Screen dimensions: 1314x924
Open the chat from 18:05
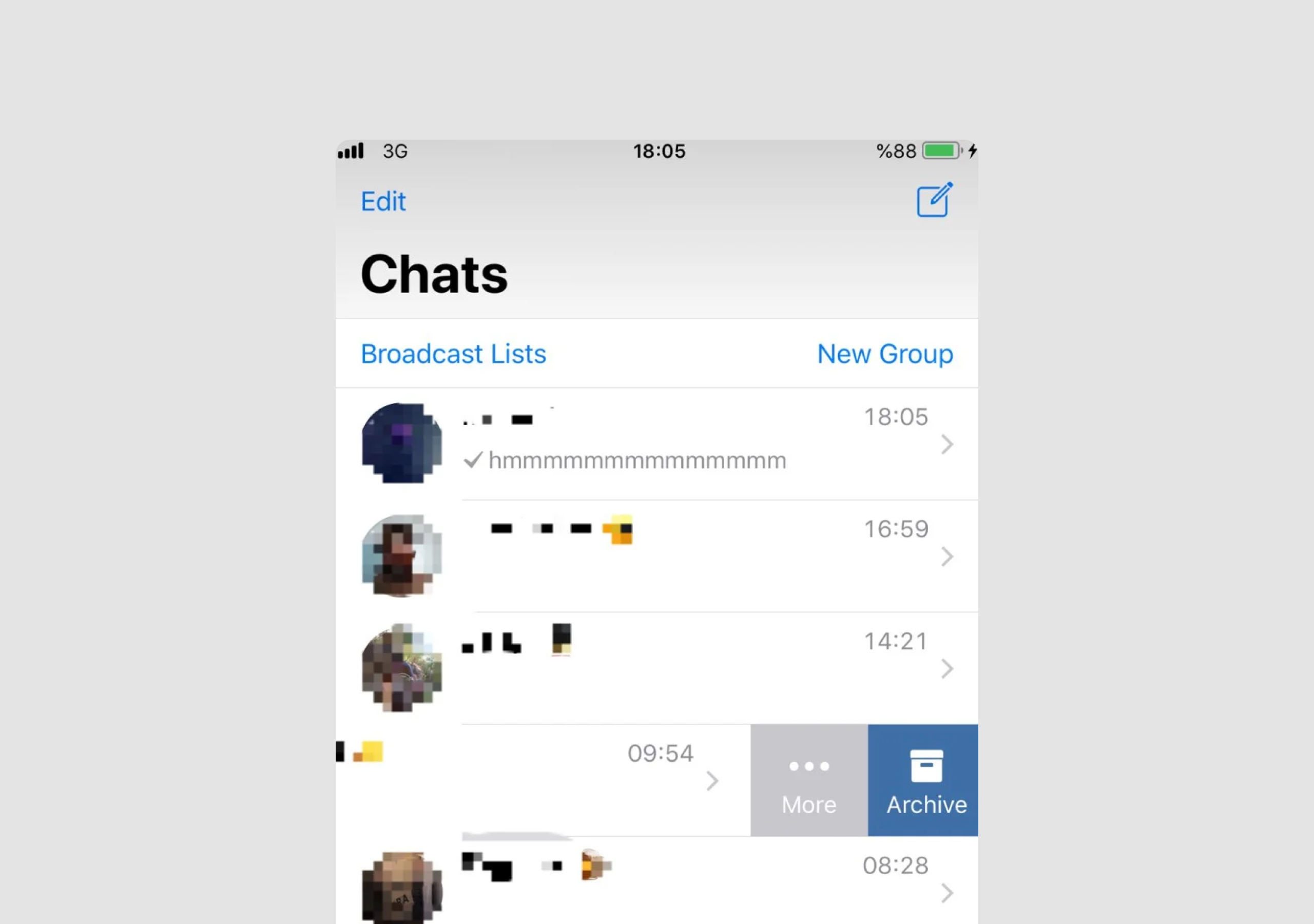pos(656,444)
